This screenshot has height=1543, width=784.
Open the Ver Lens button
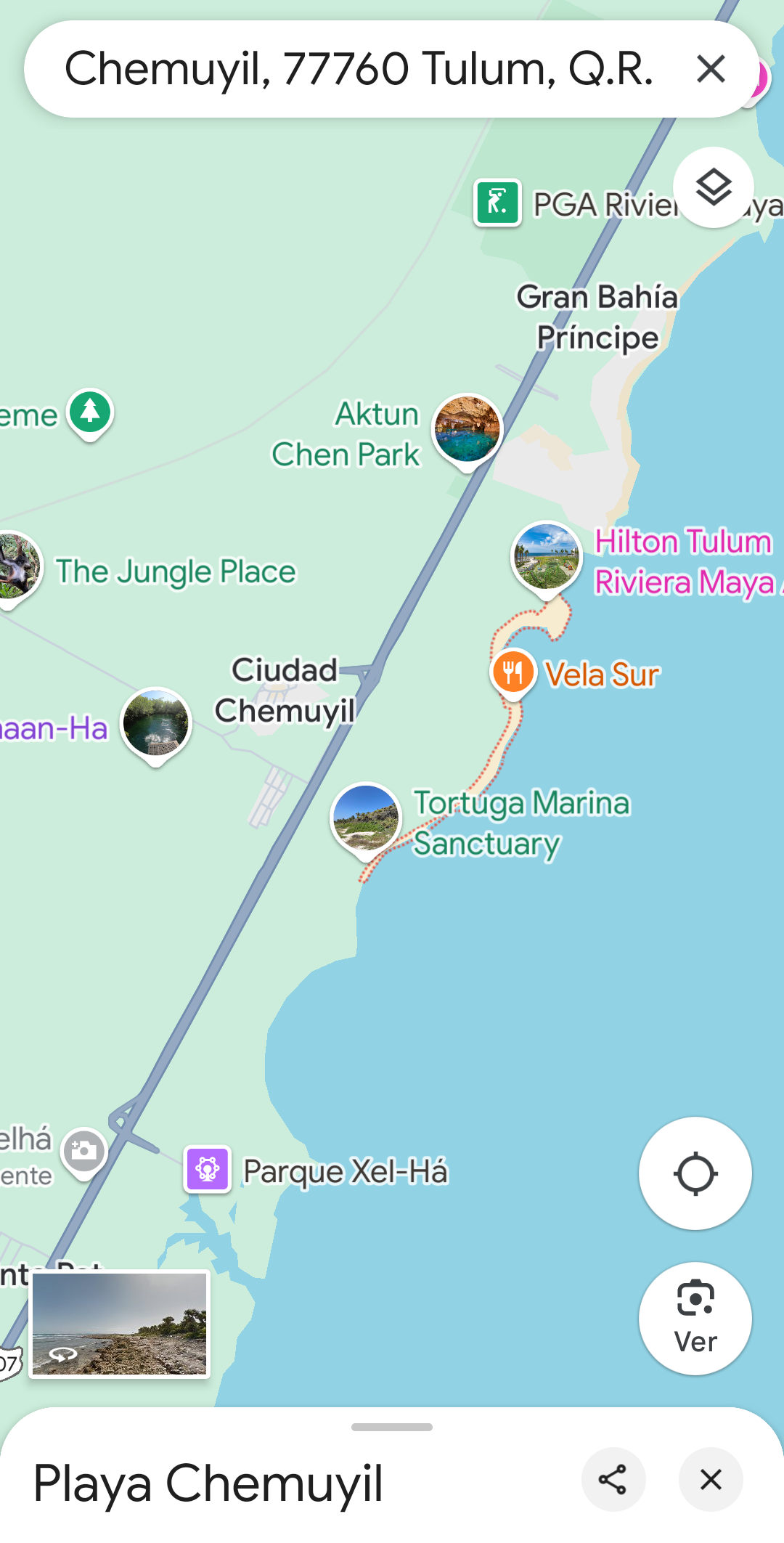[695, 1318]
